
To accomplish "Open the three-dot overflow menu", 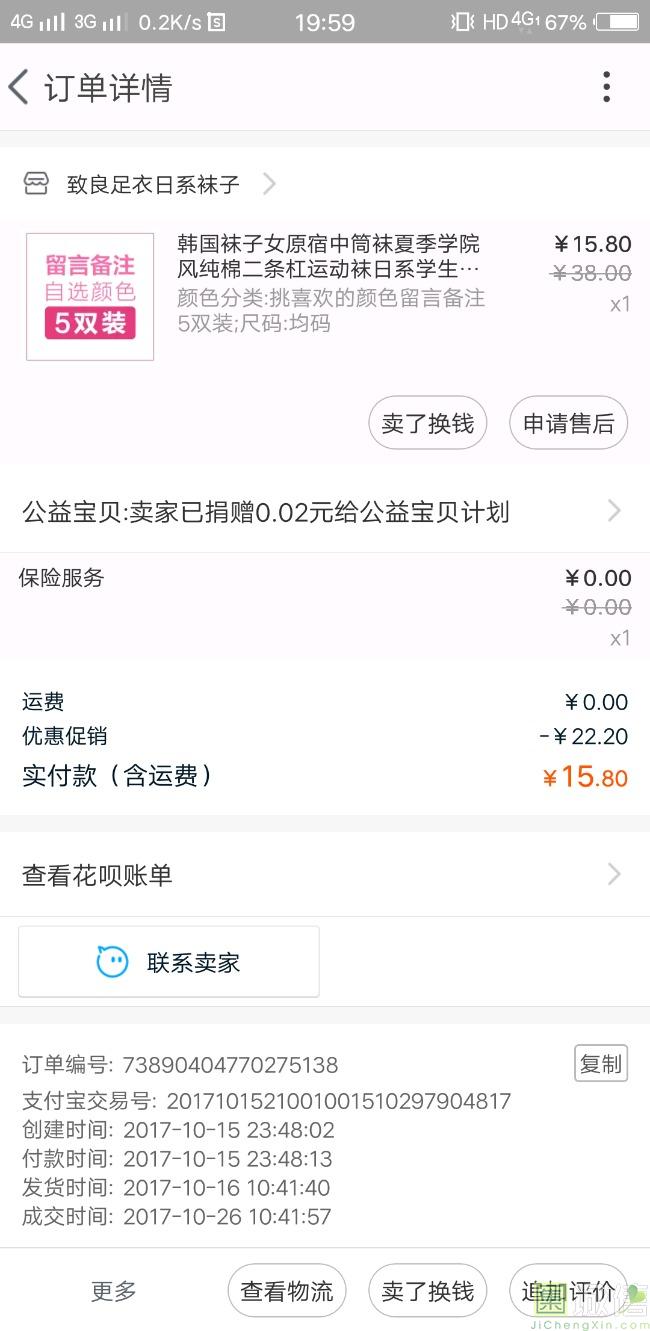I will coord(606,88).
